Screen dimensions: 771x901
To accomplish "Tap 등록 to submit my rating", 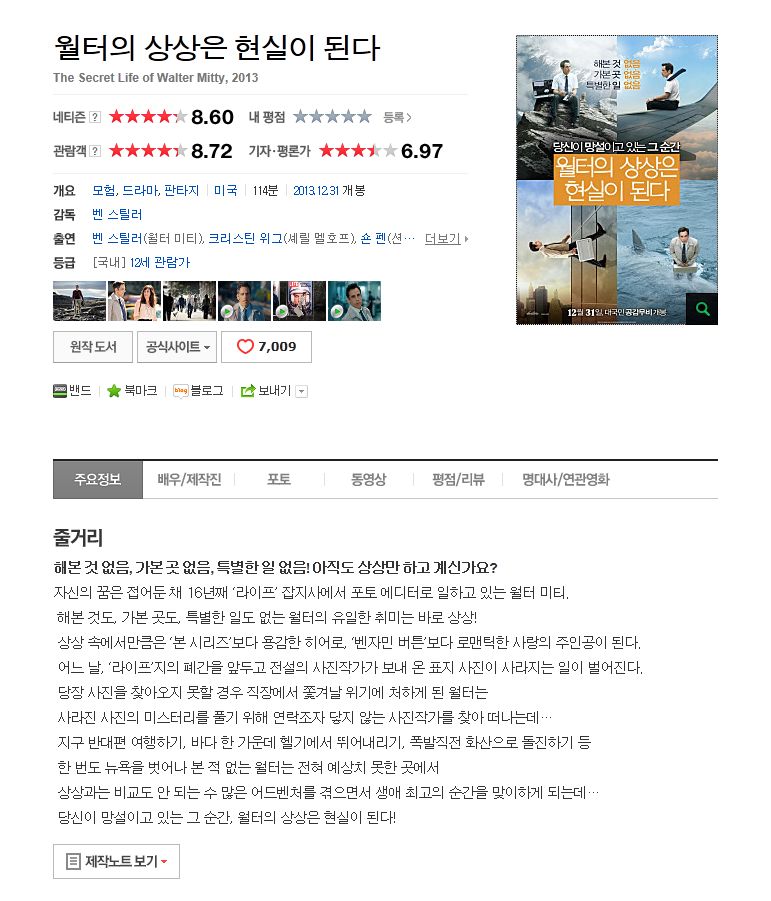I will pos(397,117).
